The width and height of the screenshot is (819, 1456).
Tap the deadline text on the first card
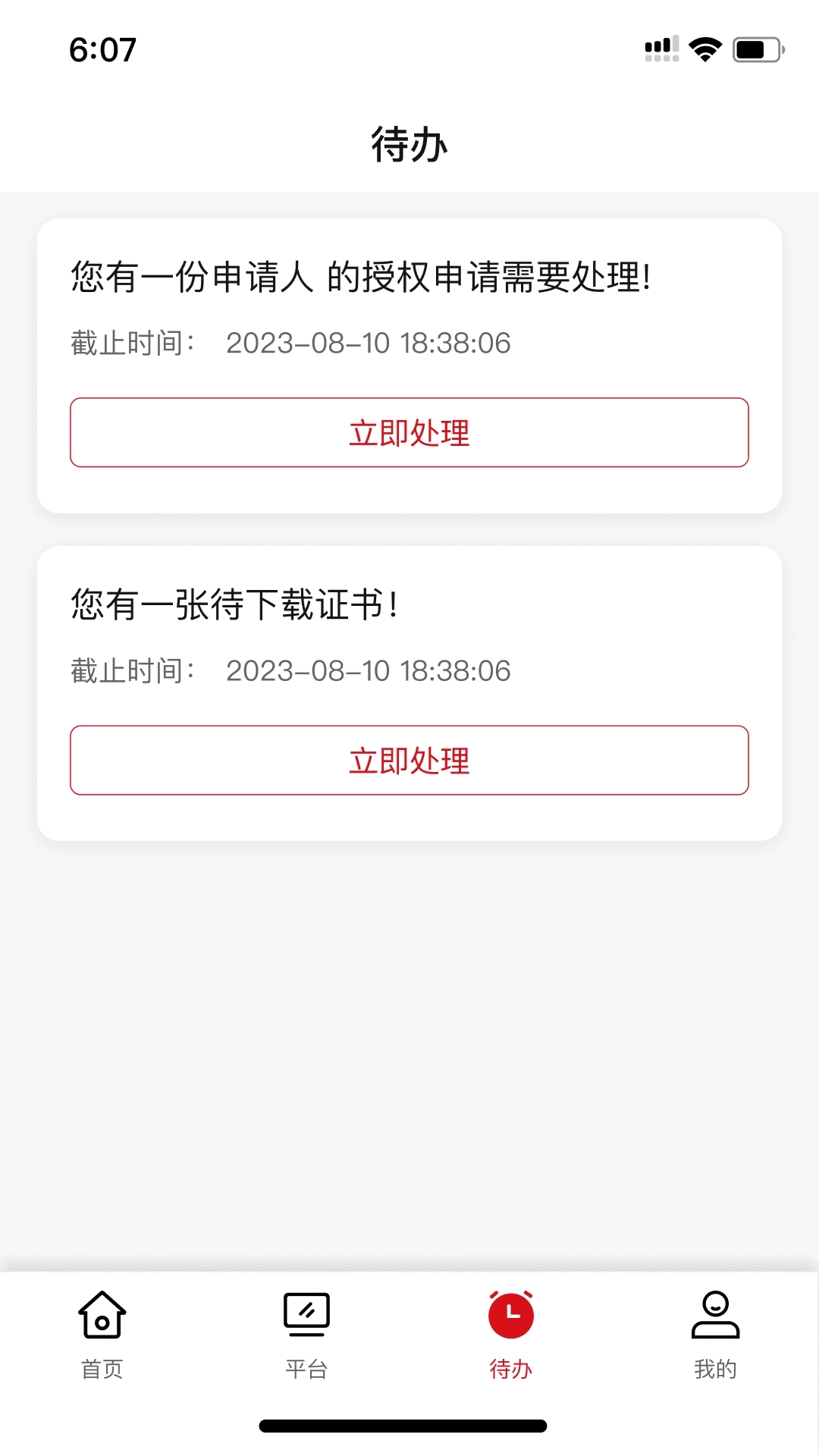[290, 343]
